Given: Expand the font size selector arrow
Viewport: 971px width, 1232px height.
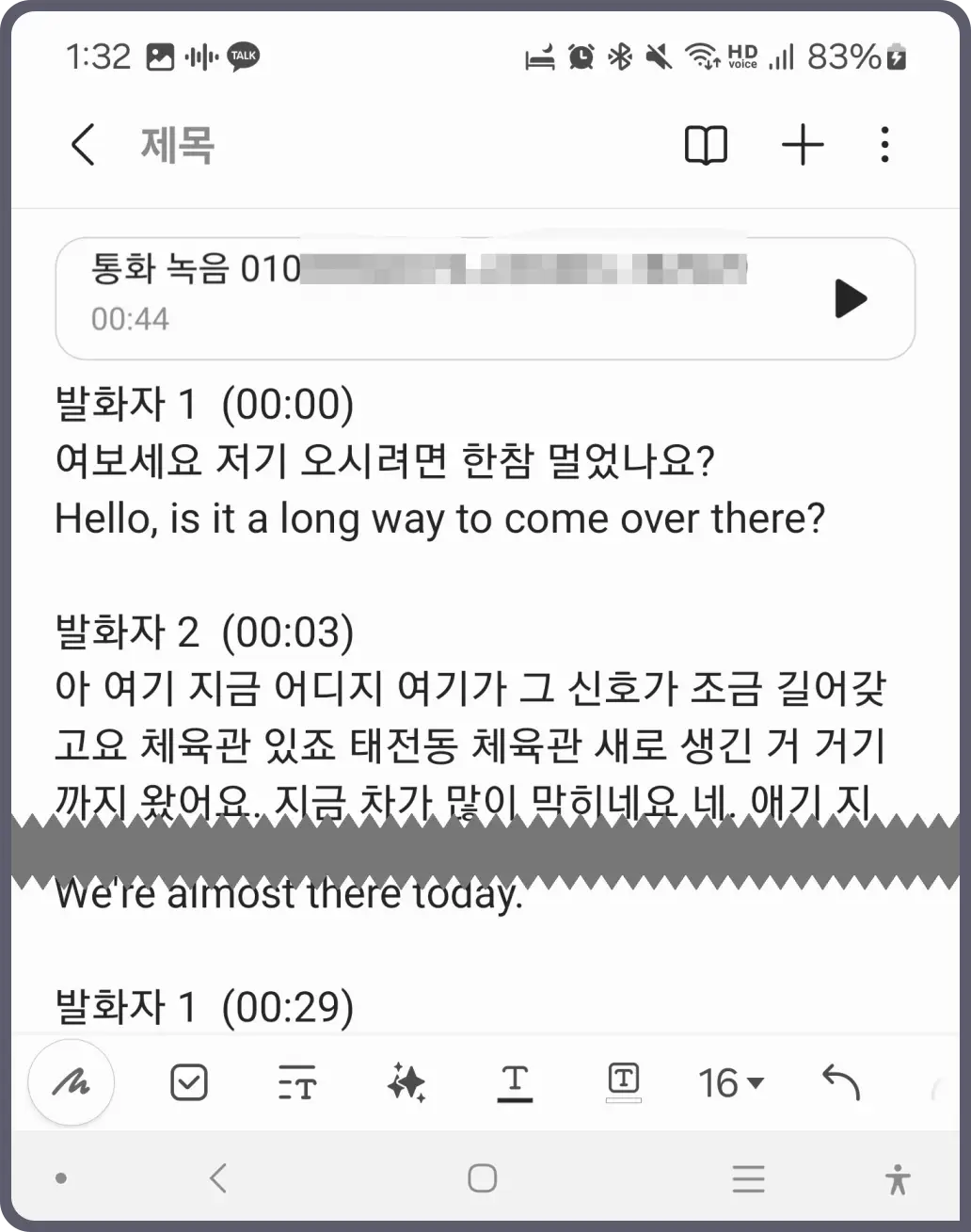Looking at the screenshot, I should point(758,1085).
